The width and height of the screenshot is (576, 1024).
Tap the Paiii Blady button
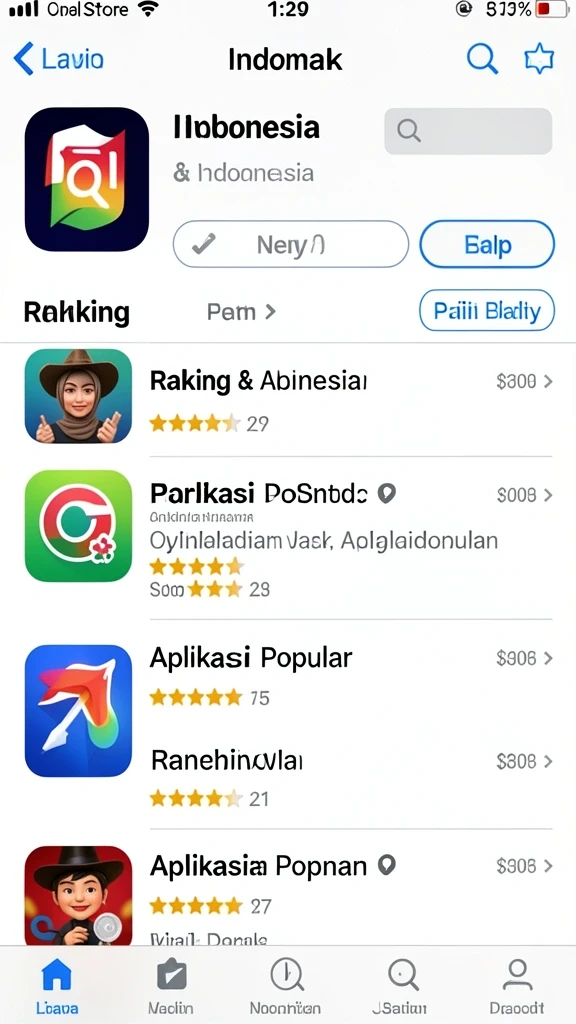pos(487,310)
